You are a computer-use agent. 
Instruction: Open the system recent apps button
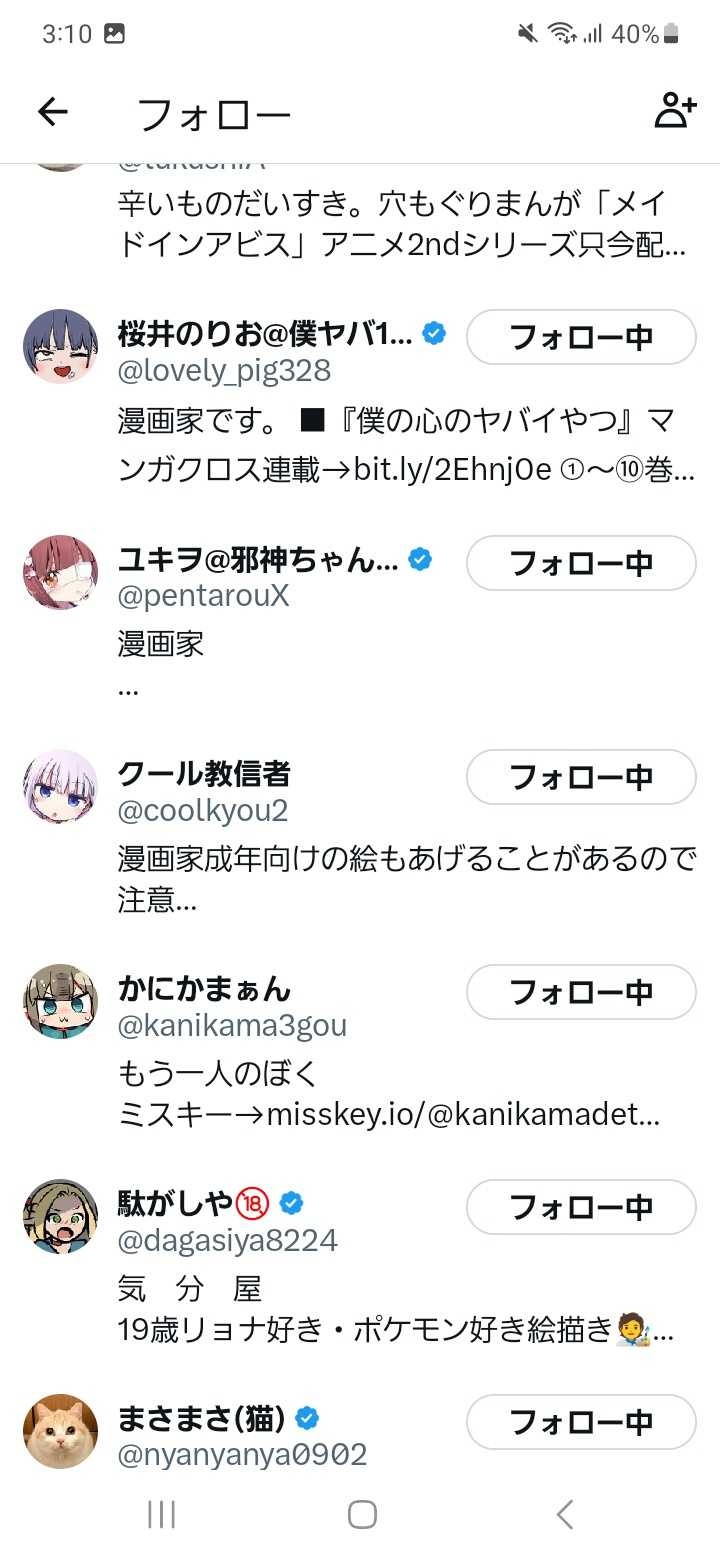click(x=161, y=1514)
